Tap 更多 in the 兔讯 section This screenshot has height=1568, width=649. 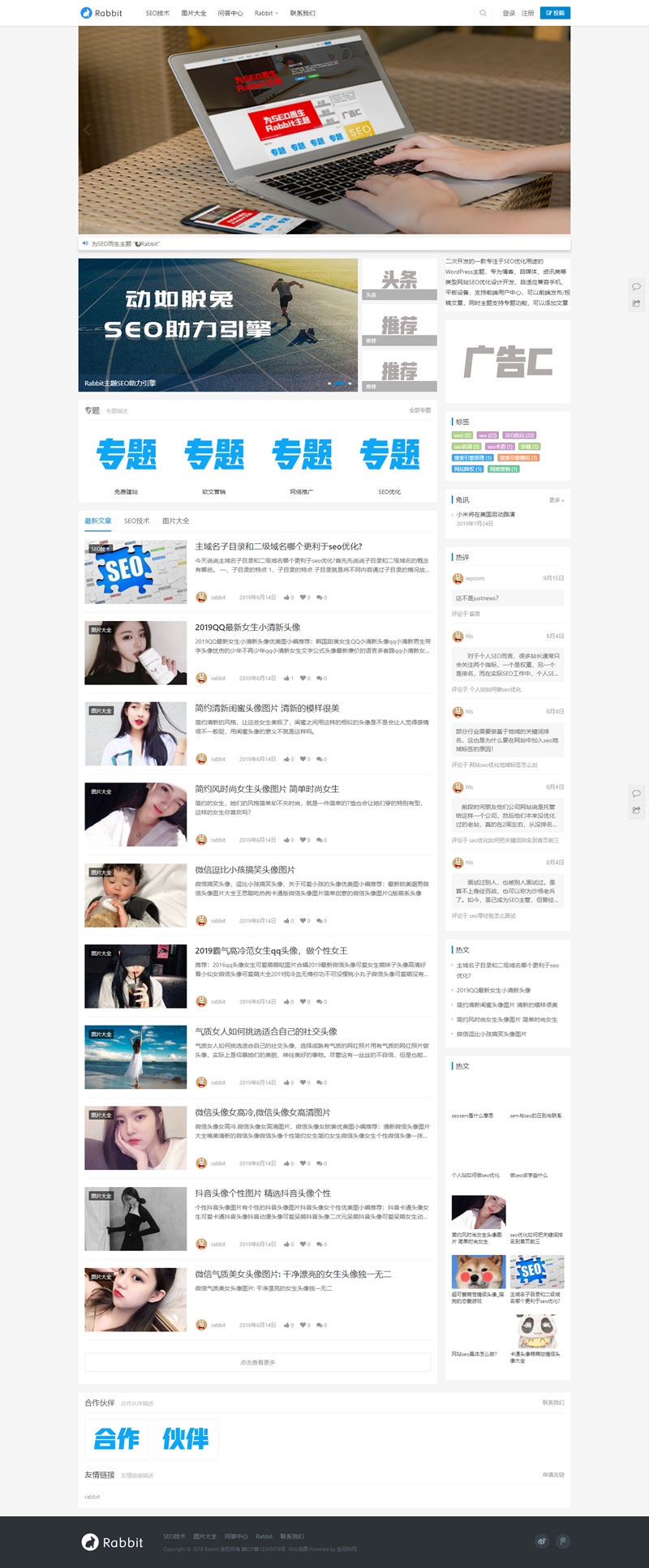coord(556,500)
